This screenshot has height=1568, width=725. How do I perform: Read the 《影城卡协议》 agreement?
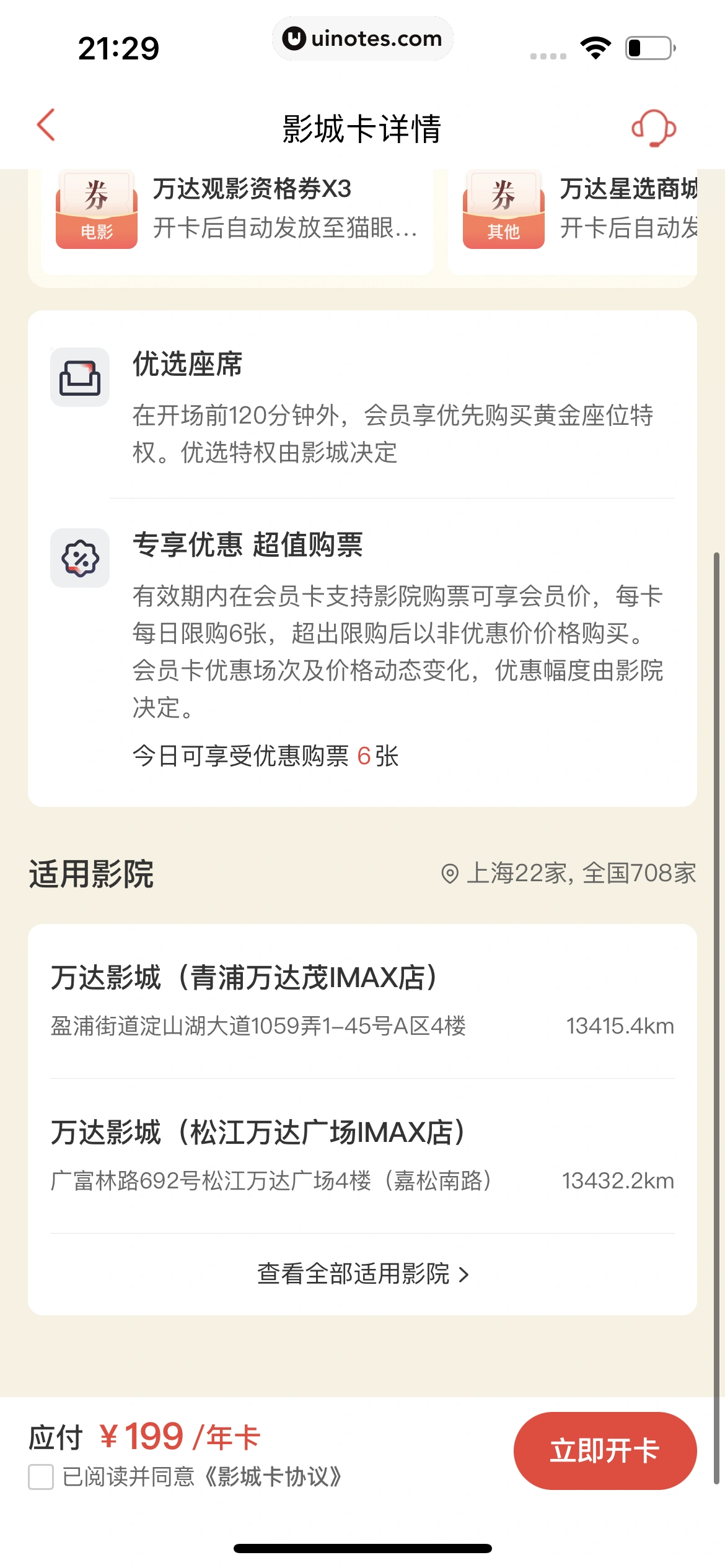tap(273, 1477)
